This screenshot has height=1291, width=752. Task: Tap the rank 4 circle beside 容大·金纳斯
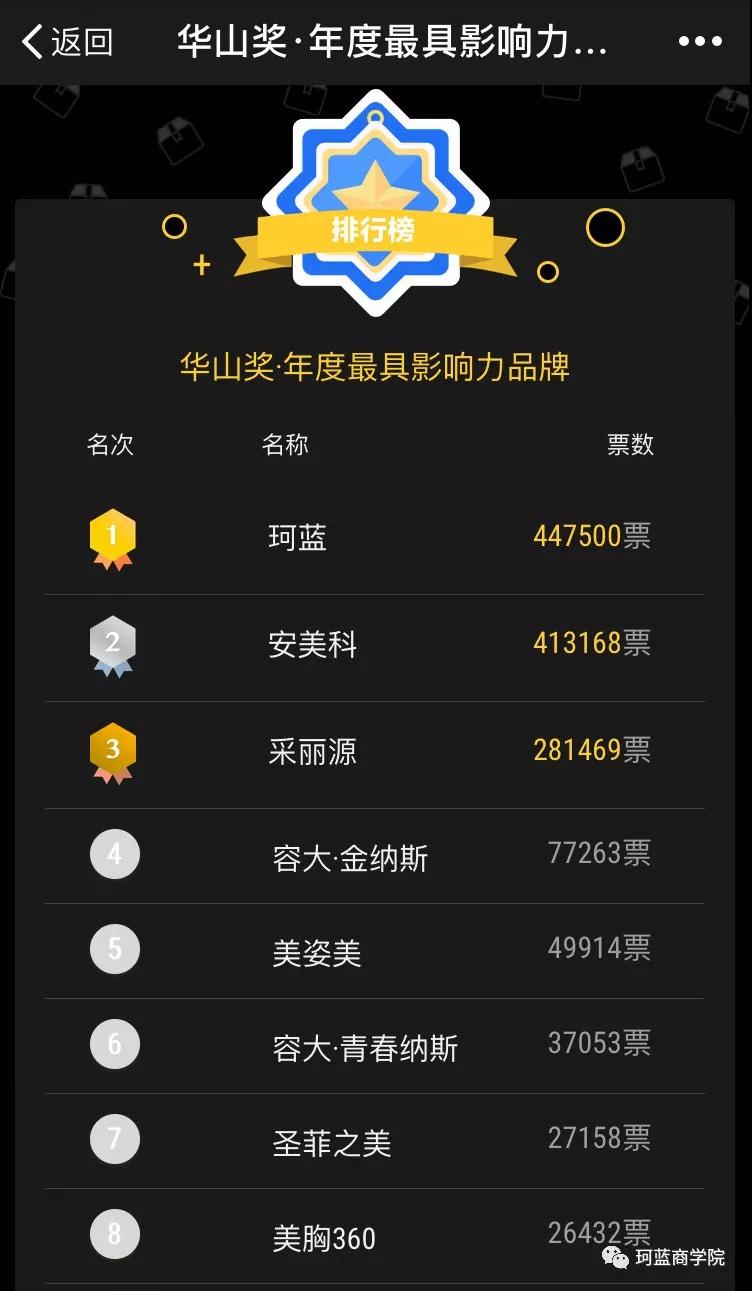coord(113,854)
